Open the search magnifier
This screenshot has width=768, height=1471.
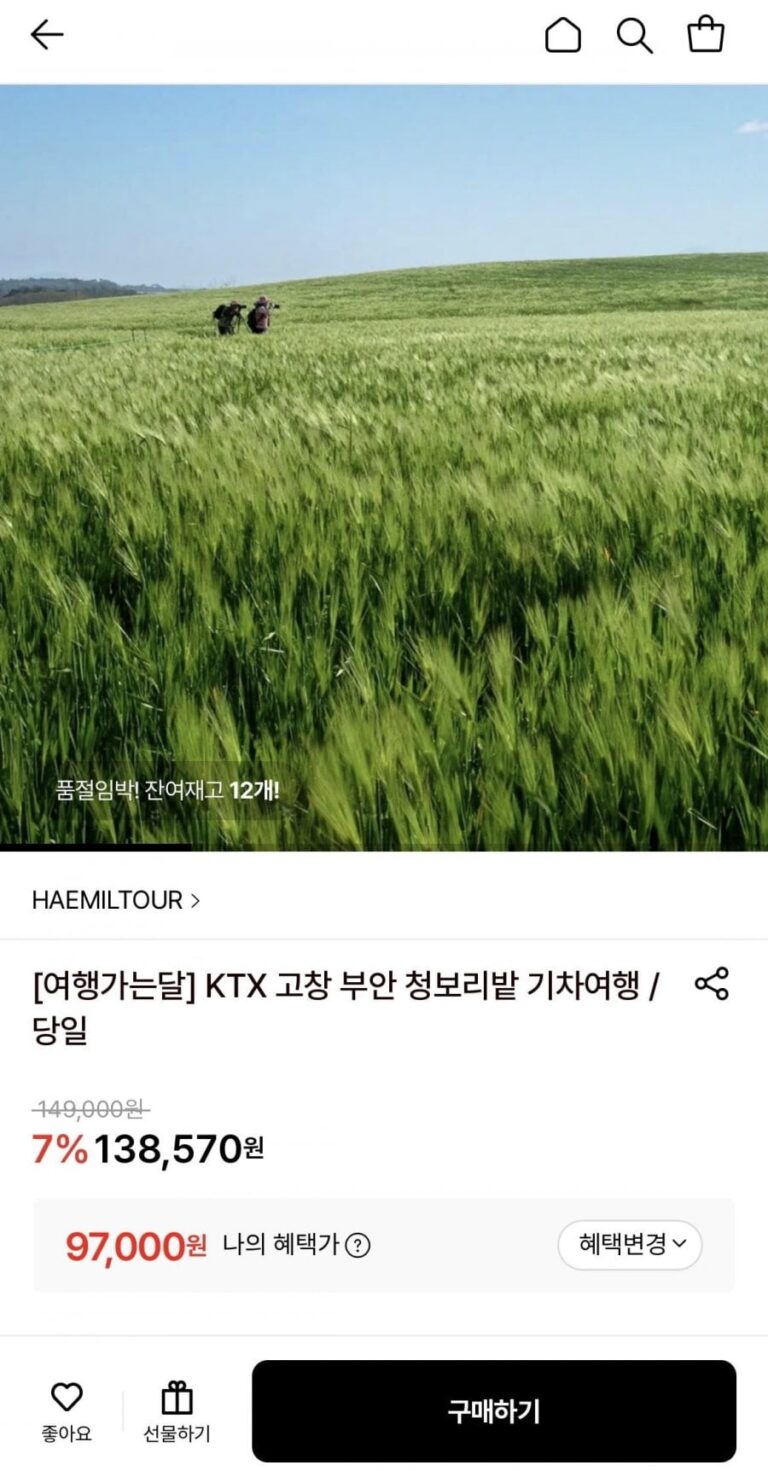[x=634, y=36]
